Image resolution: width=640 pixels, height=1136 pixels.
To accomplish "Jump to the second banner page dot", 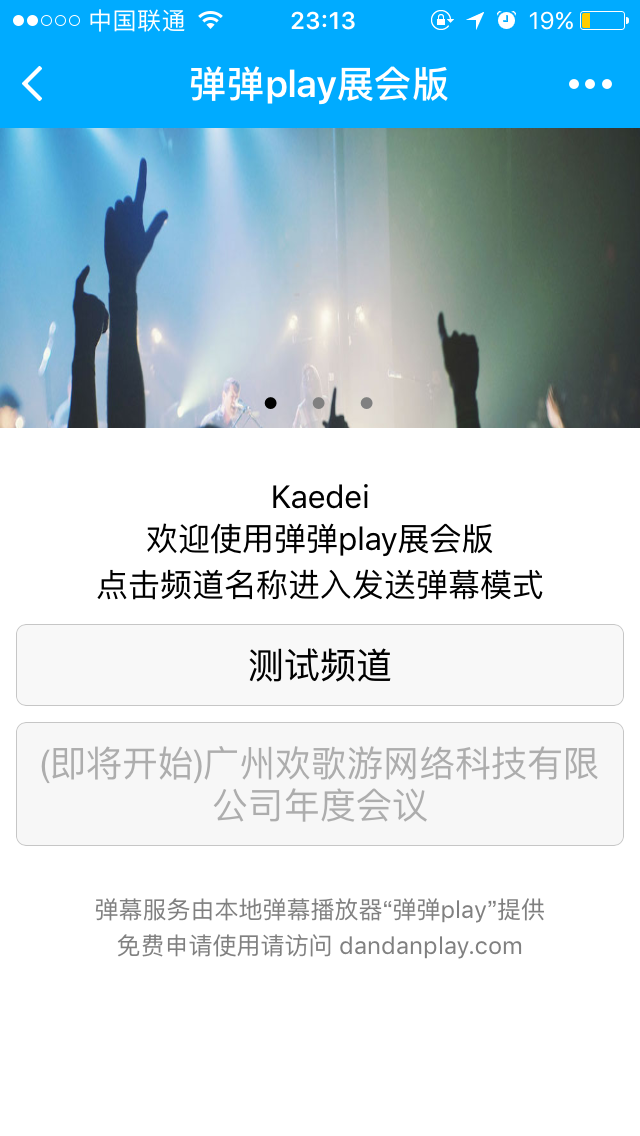I will point(318,403).
